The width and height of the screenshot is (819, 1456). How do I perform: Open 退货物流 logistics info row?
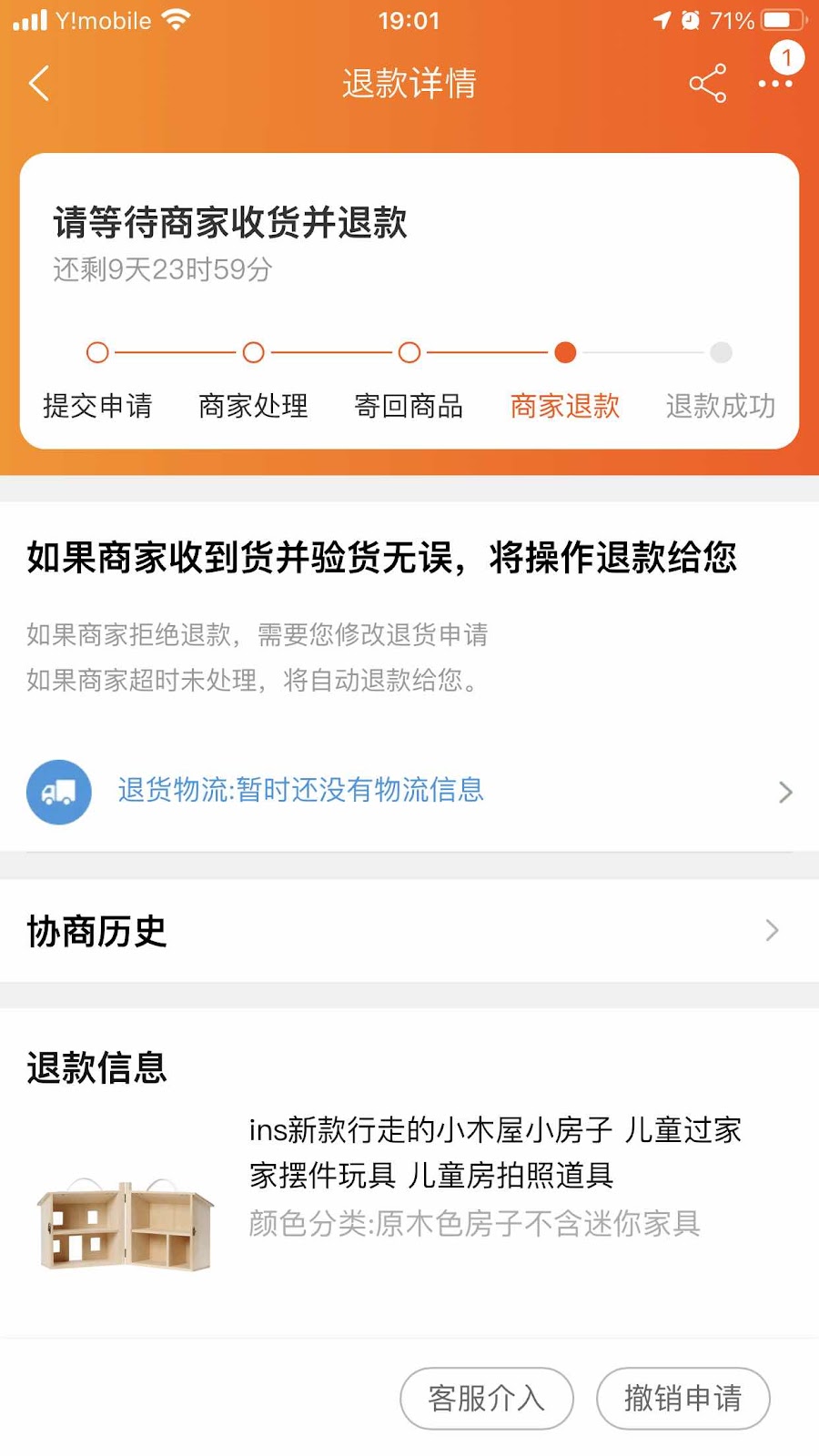tap(409, 791)
